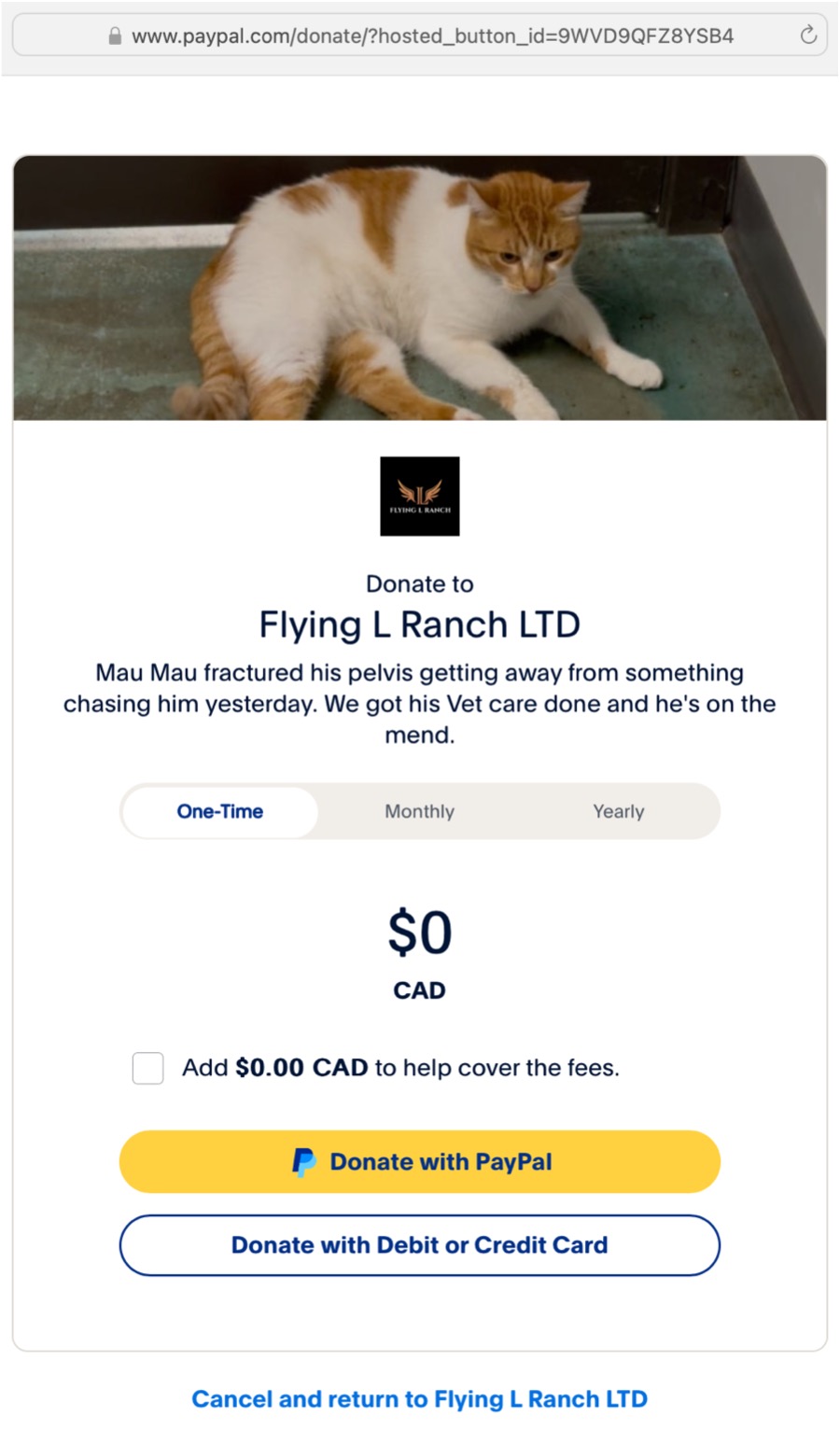Switch to Yearly donation frequency
840x1430 pixels.
pos(618,811)
